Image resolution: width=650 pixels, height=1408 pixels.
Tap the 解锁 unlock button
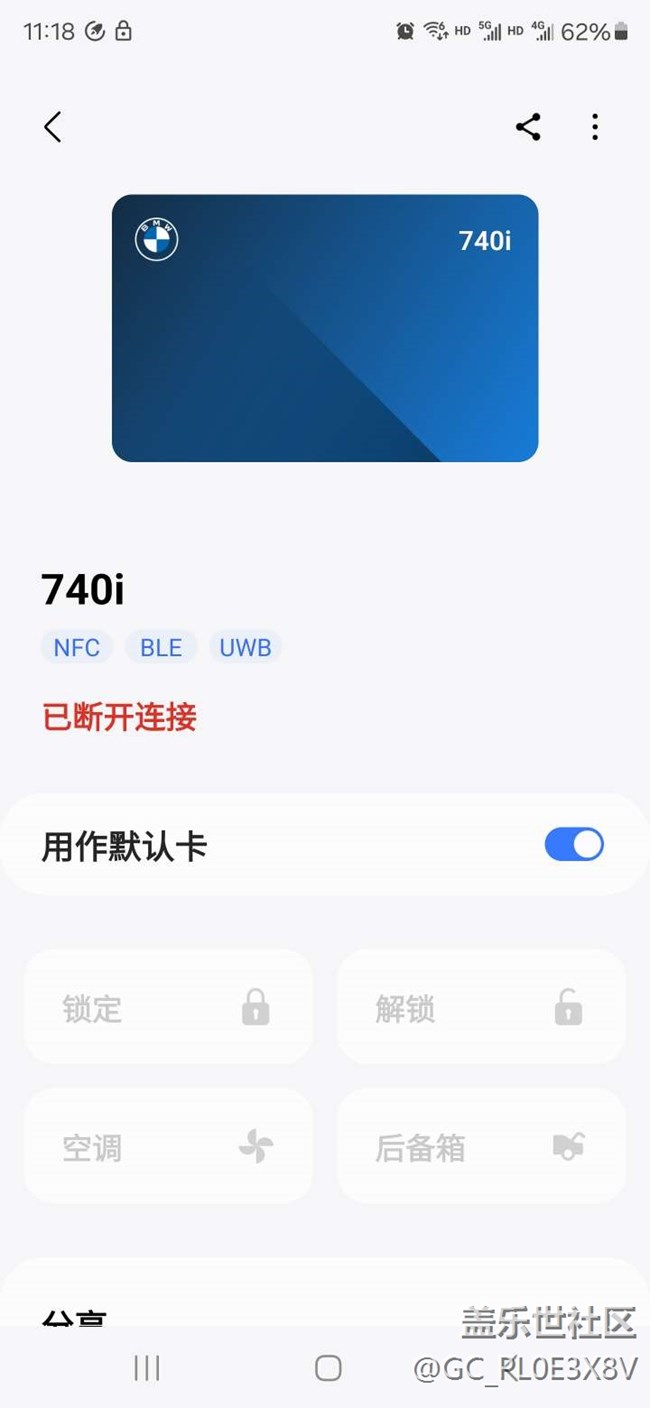(x=481, y=1007)
